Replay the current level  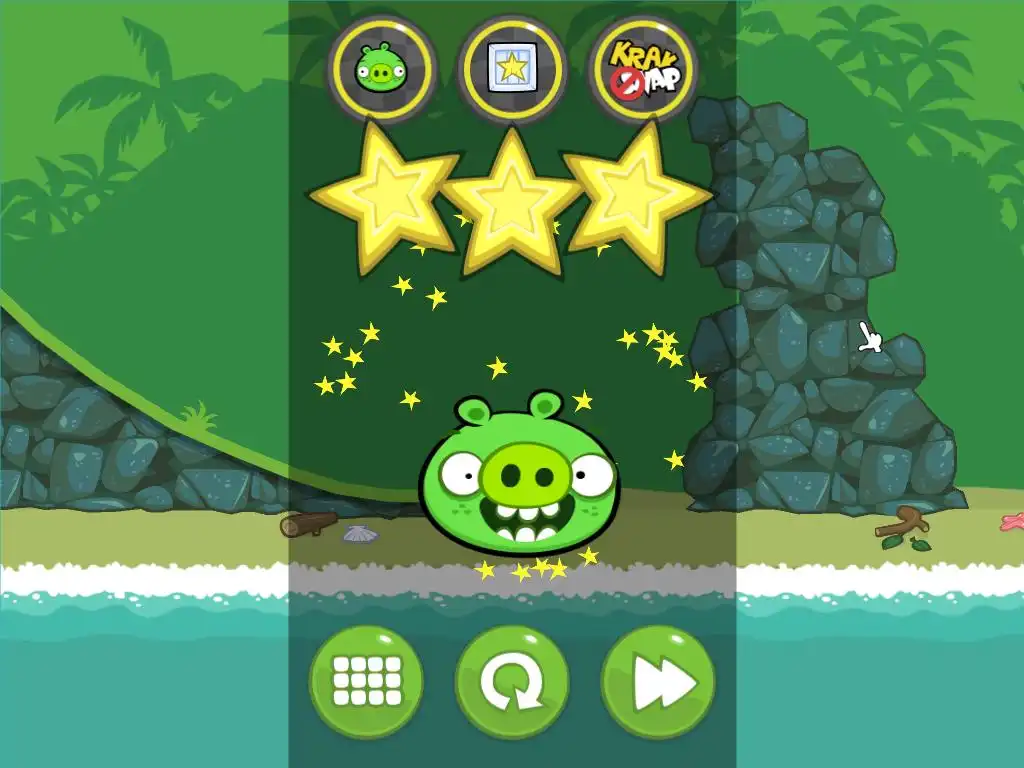coord(512,683)
